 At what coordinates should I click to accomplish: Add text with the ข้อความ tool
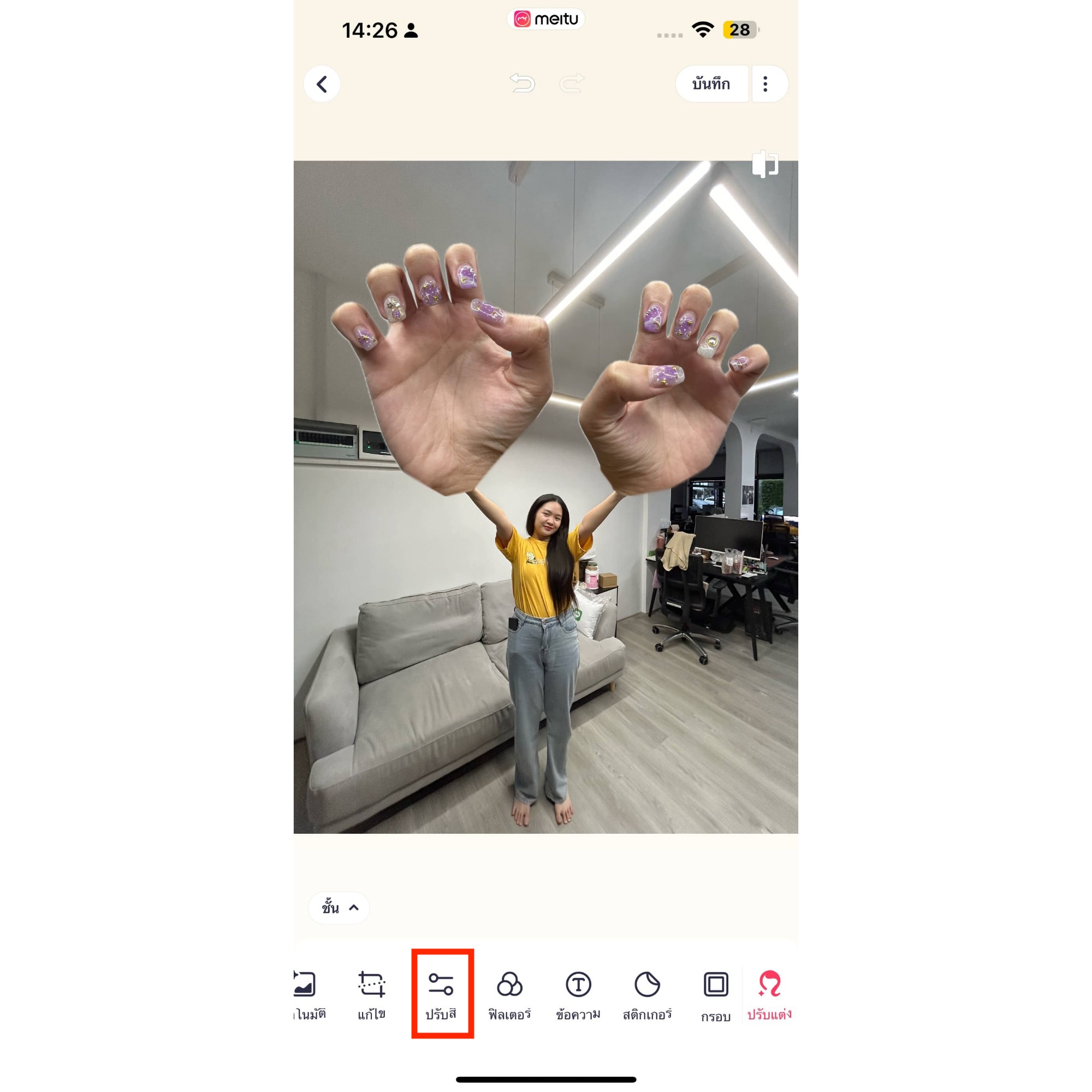(578, 995)
